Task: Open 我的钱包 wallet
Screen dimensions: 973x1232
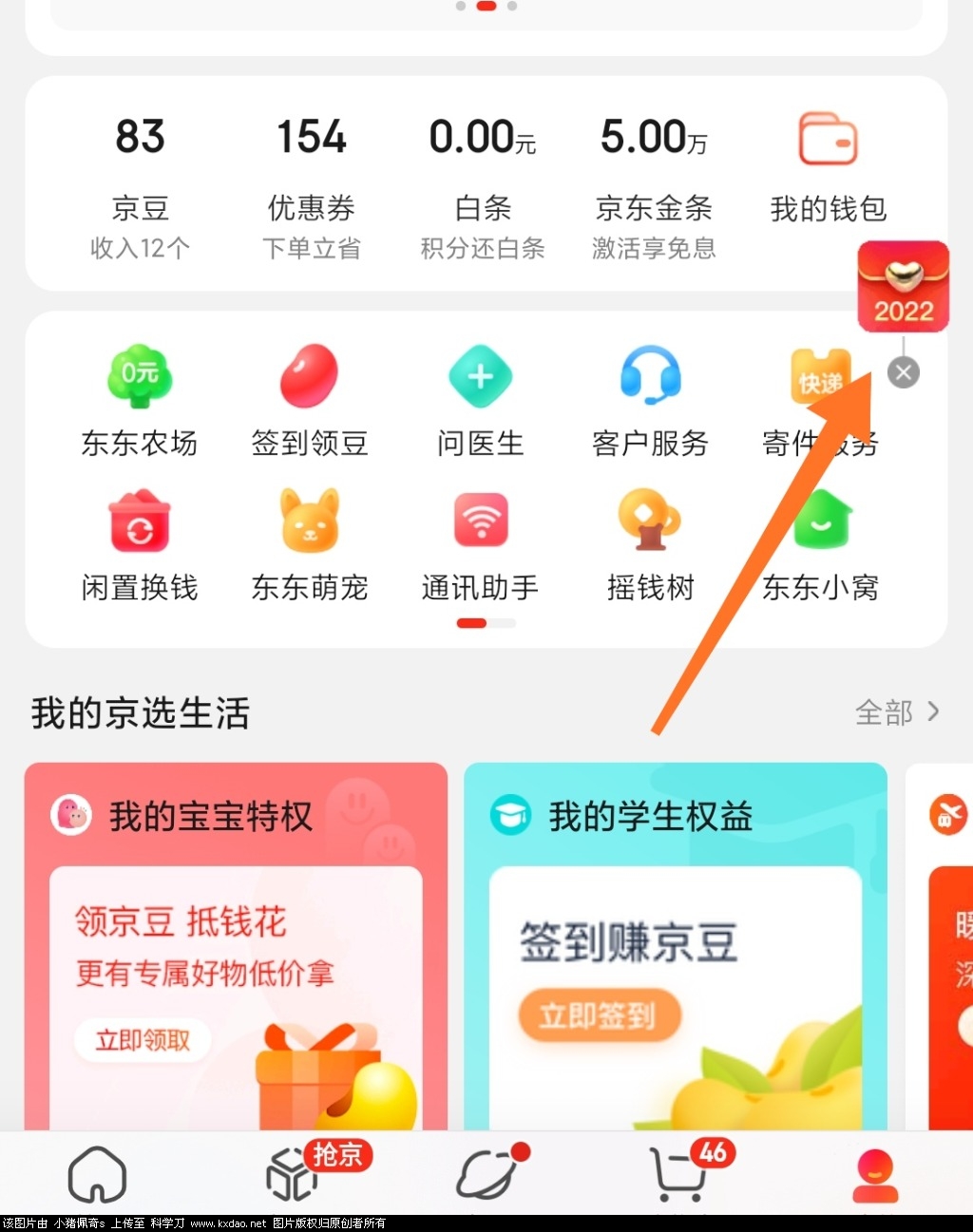Action: click(828, 171)
